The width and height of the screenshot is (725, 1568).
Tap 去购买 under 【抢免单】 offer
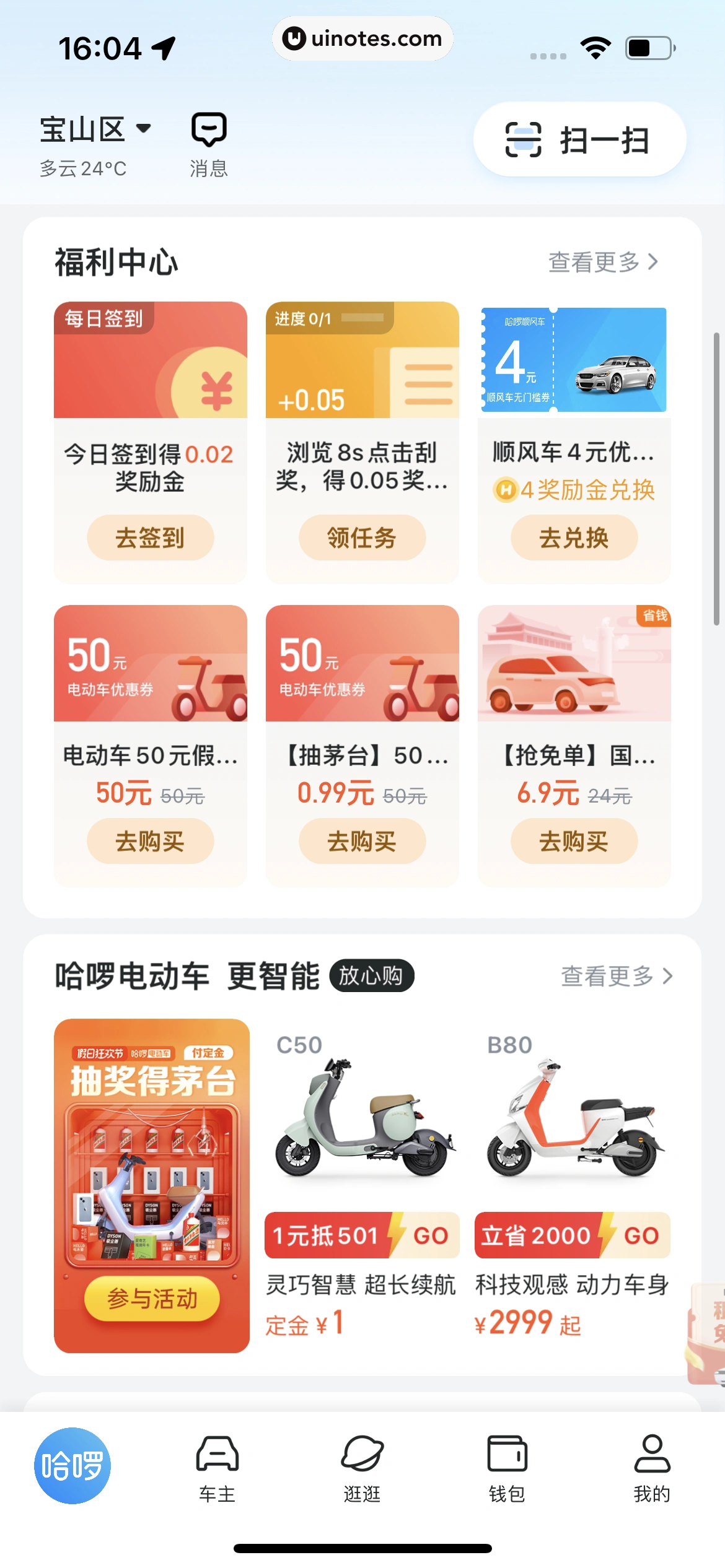tap(574, 841)
